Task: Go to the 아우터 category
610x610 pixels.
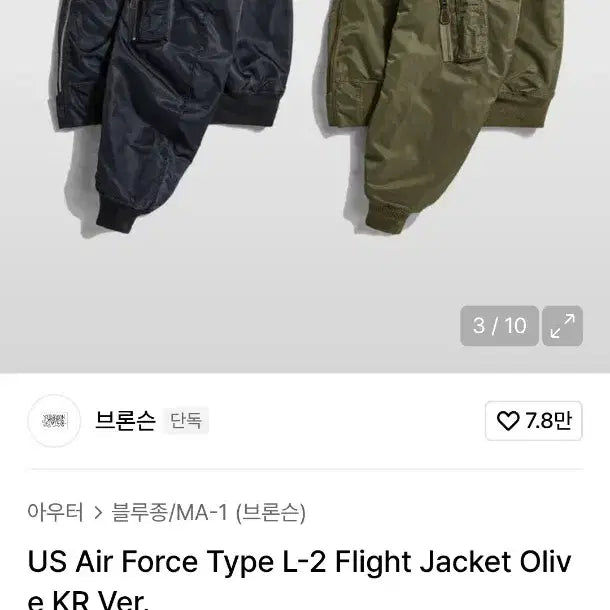Action: [x=55, y=513]
